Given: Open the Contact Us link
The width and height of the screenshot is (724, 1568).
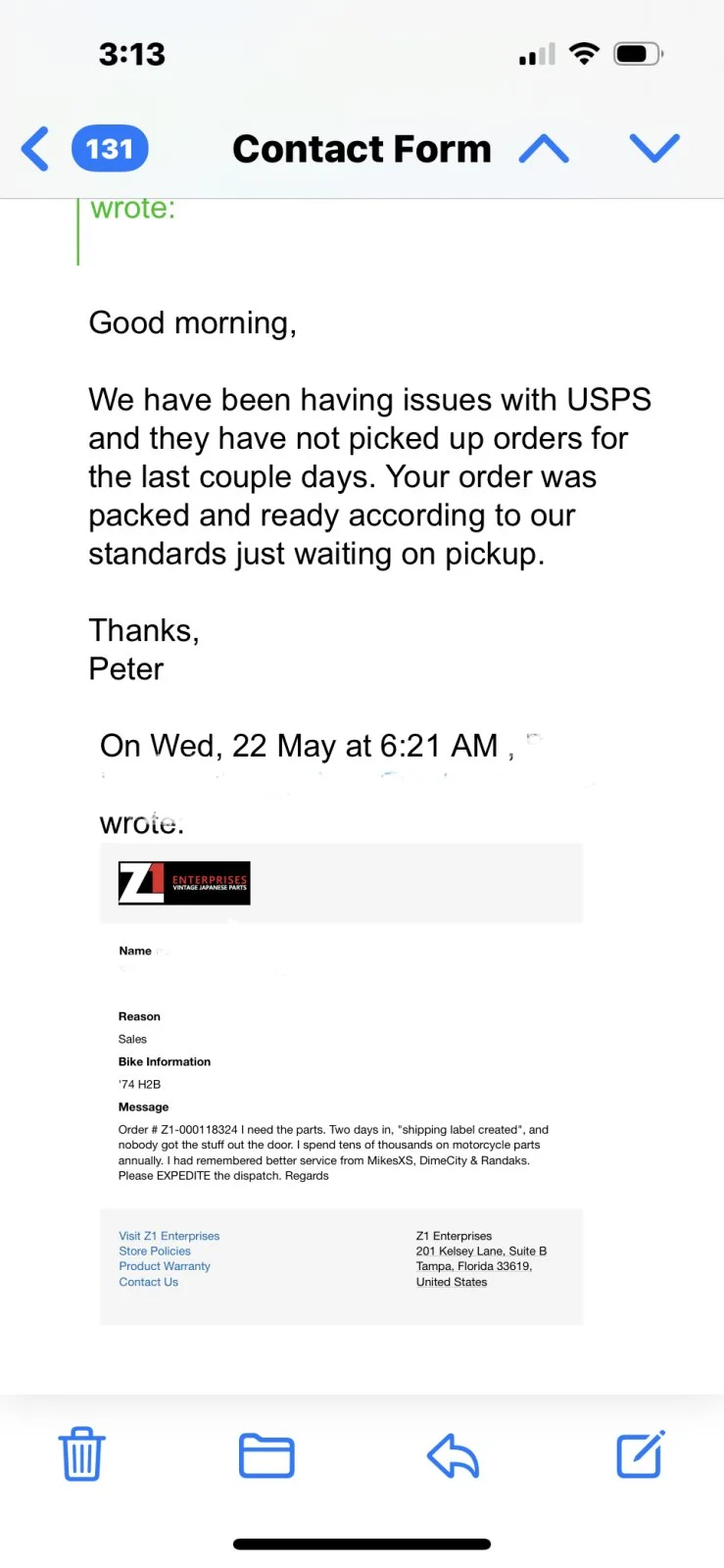Looking at the screenshot, I should (x=148, y=1282).
